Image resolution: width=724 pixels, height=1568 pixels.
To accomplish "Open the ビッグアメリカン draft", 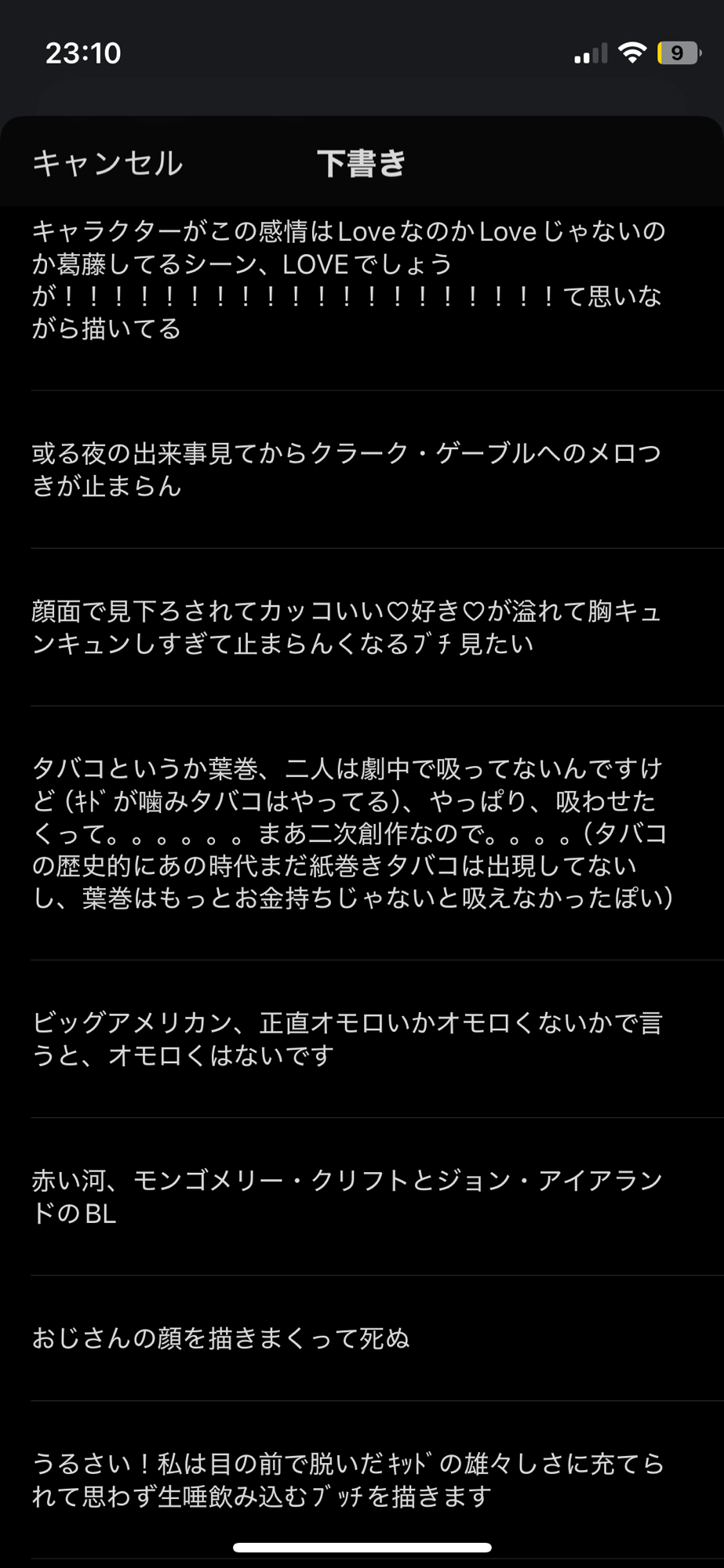I will coord(349,1039).
